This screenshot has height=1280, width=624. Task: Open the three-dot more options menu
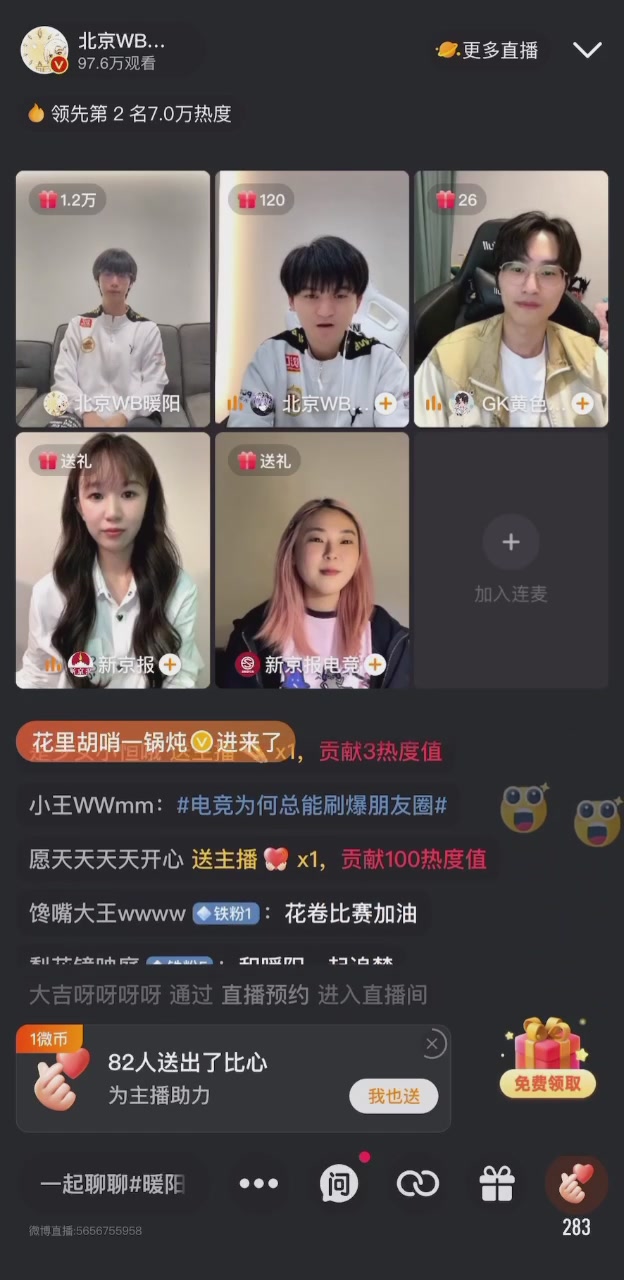258,1184
